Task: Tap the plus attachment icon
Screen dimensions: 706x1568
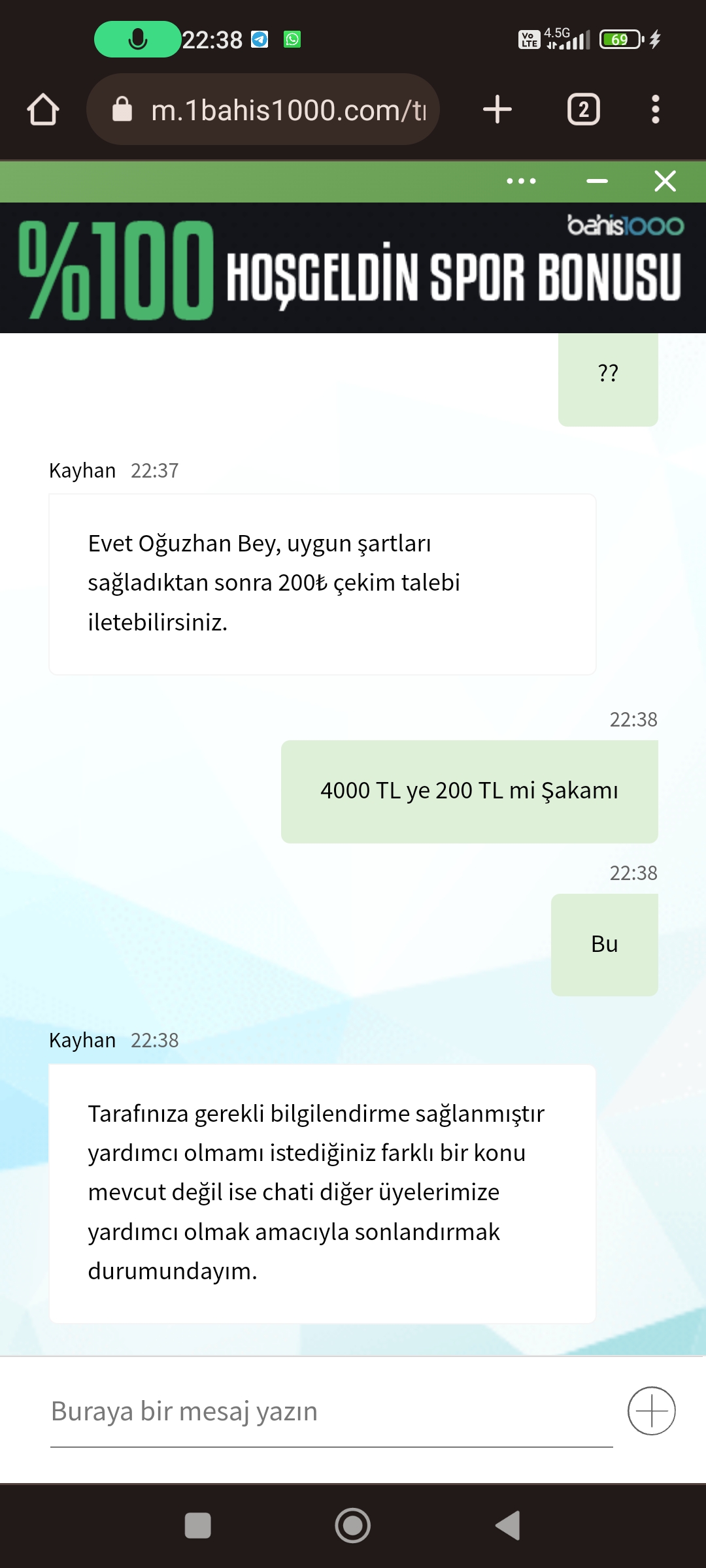Action: tap(652, 1411)
